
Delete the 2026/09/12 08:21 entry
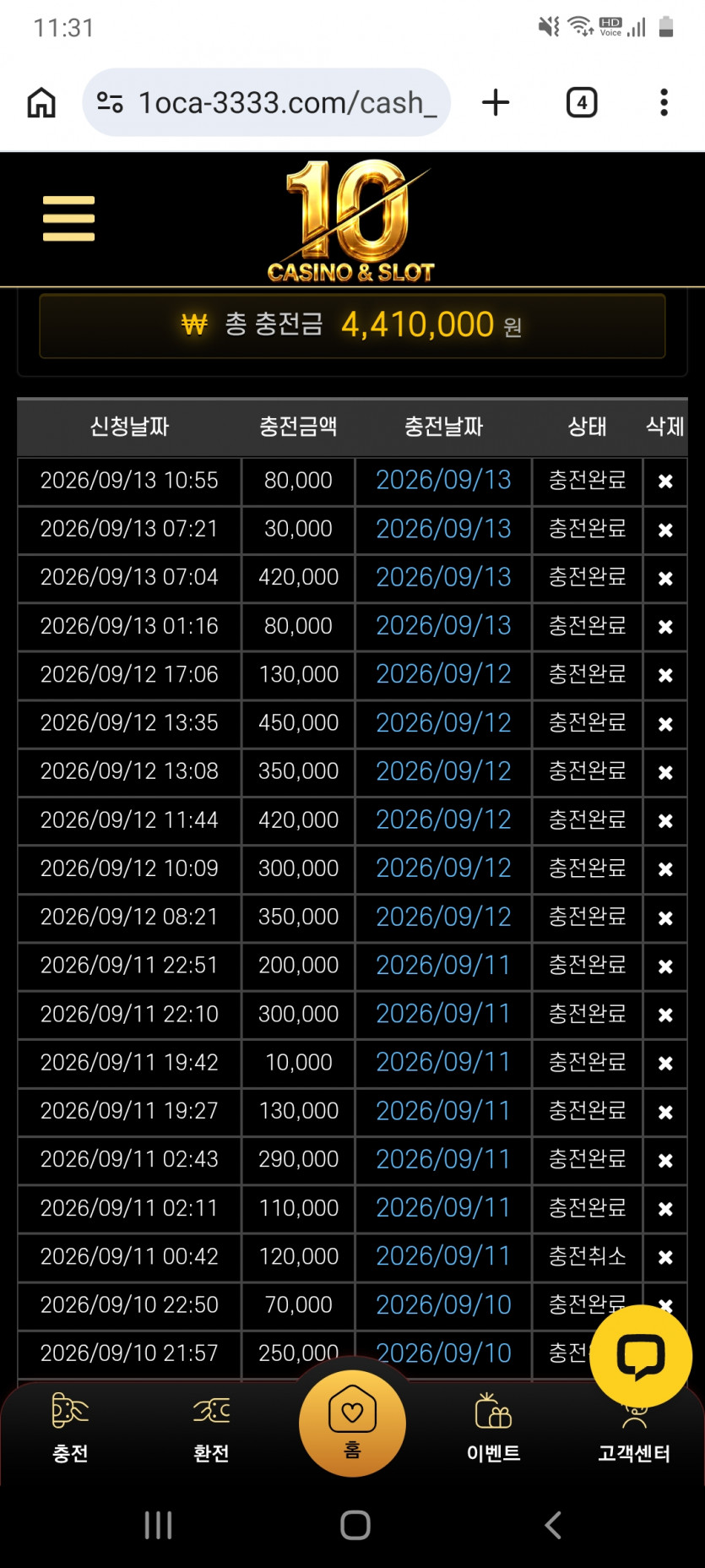665,917
